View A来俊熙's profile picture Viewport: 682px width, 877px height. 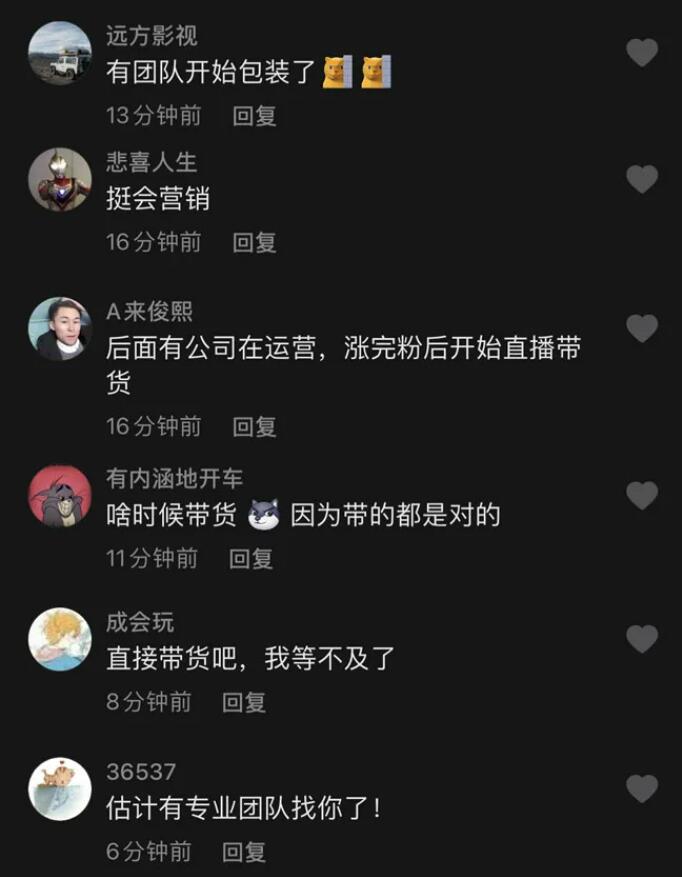(60, 328)
